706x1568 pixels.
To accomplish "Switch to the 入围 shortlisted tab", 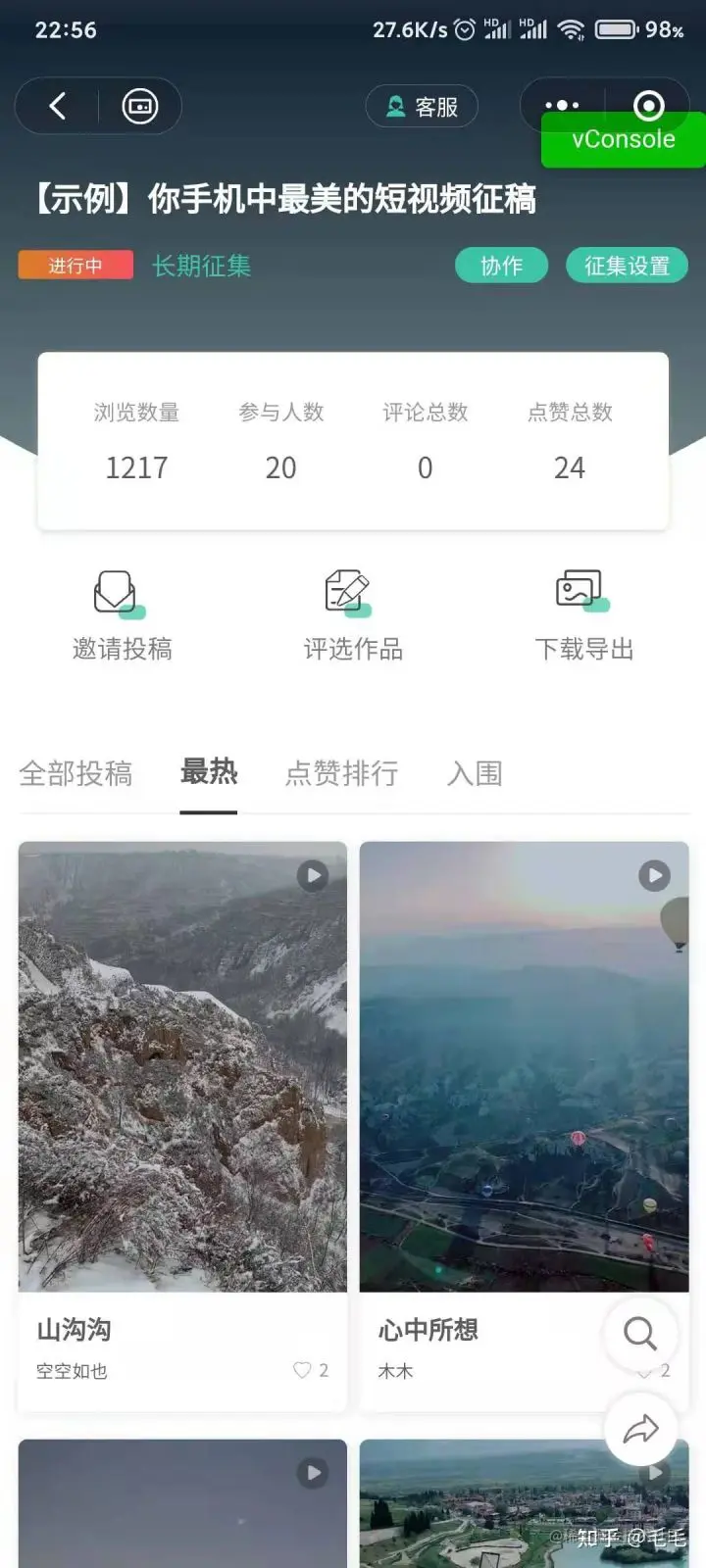I will click(475, 773).
